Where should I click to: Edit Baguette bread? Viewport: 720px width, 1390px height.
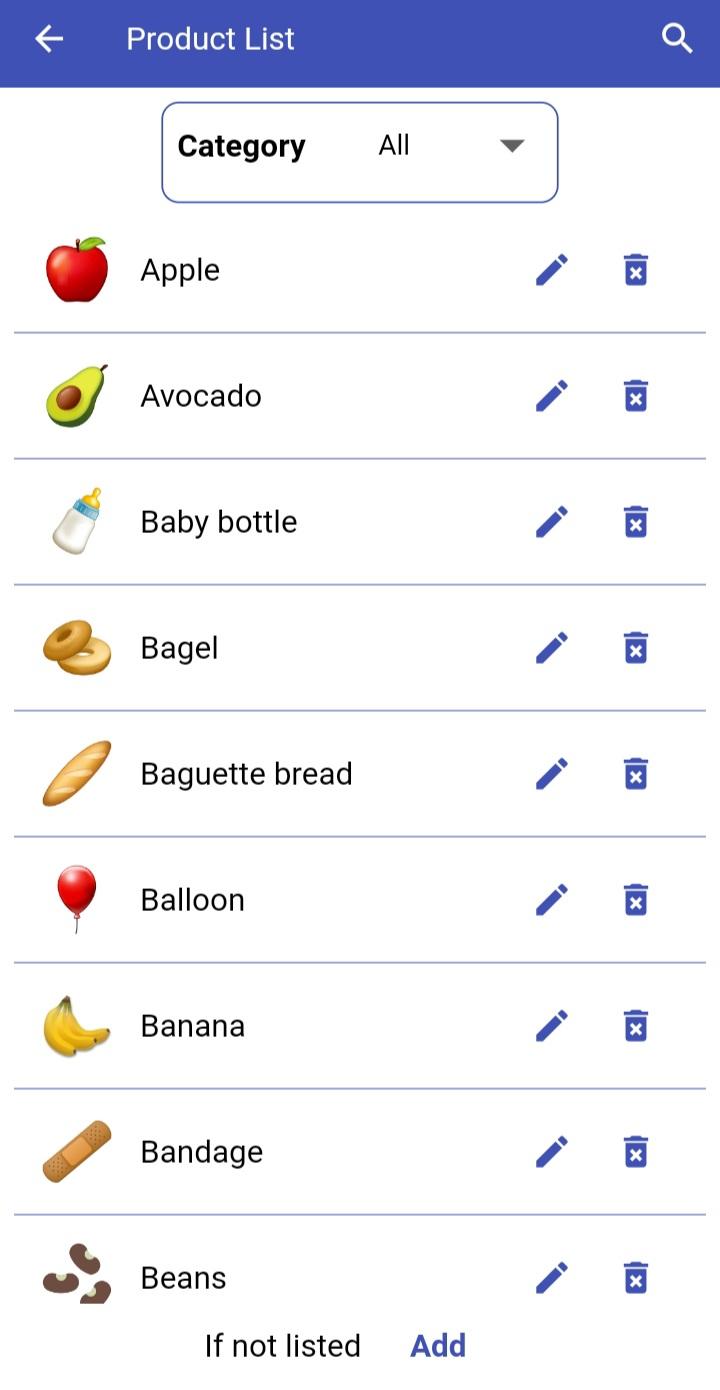pos(552,774)
